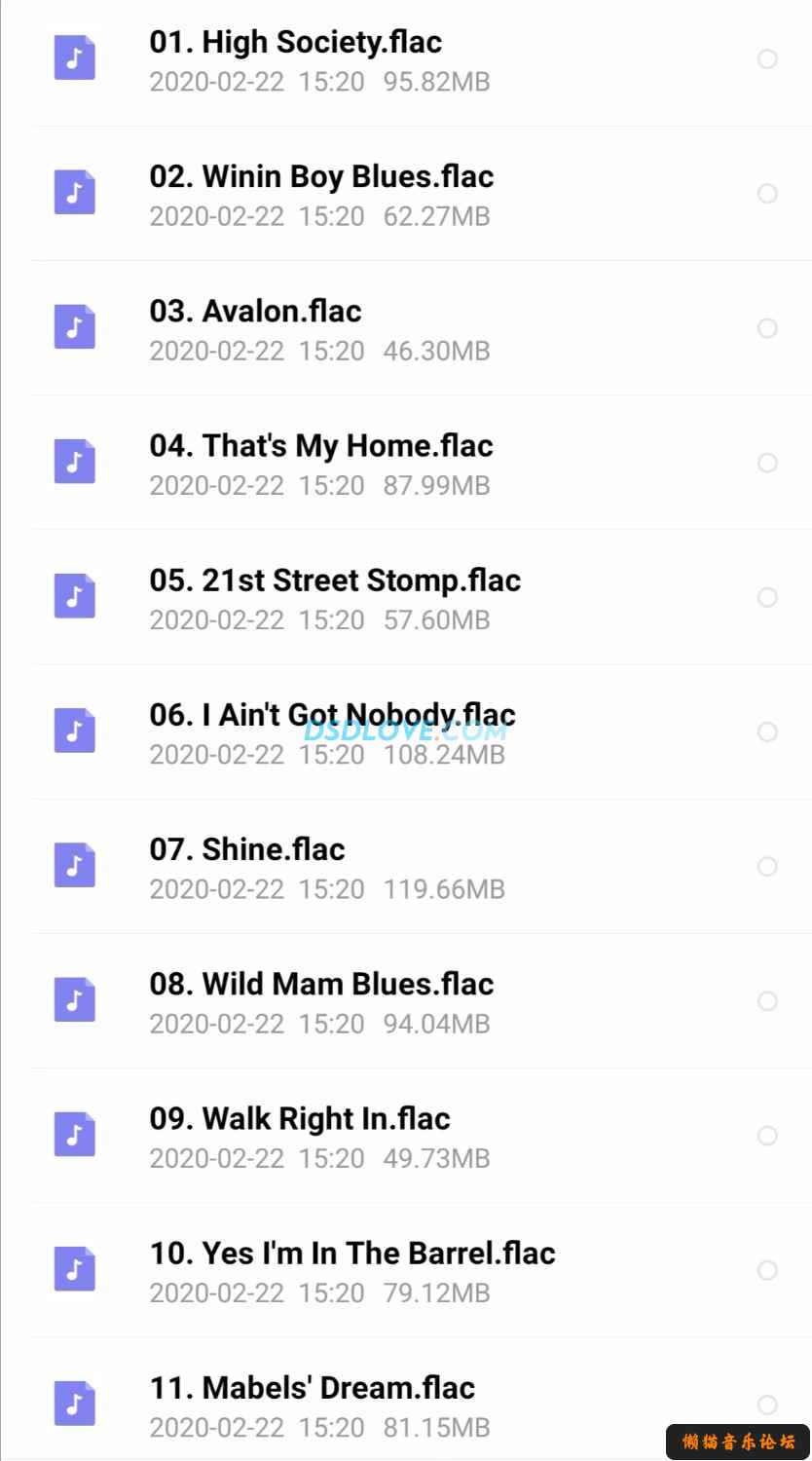Mark the selection circle for 04. That's My Home.flac
The width and height of the screenshot is (812, 1461).
point(767,463)
